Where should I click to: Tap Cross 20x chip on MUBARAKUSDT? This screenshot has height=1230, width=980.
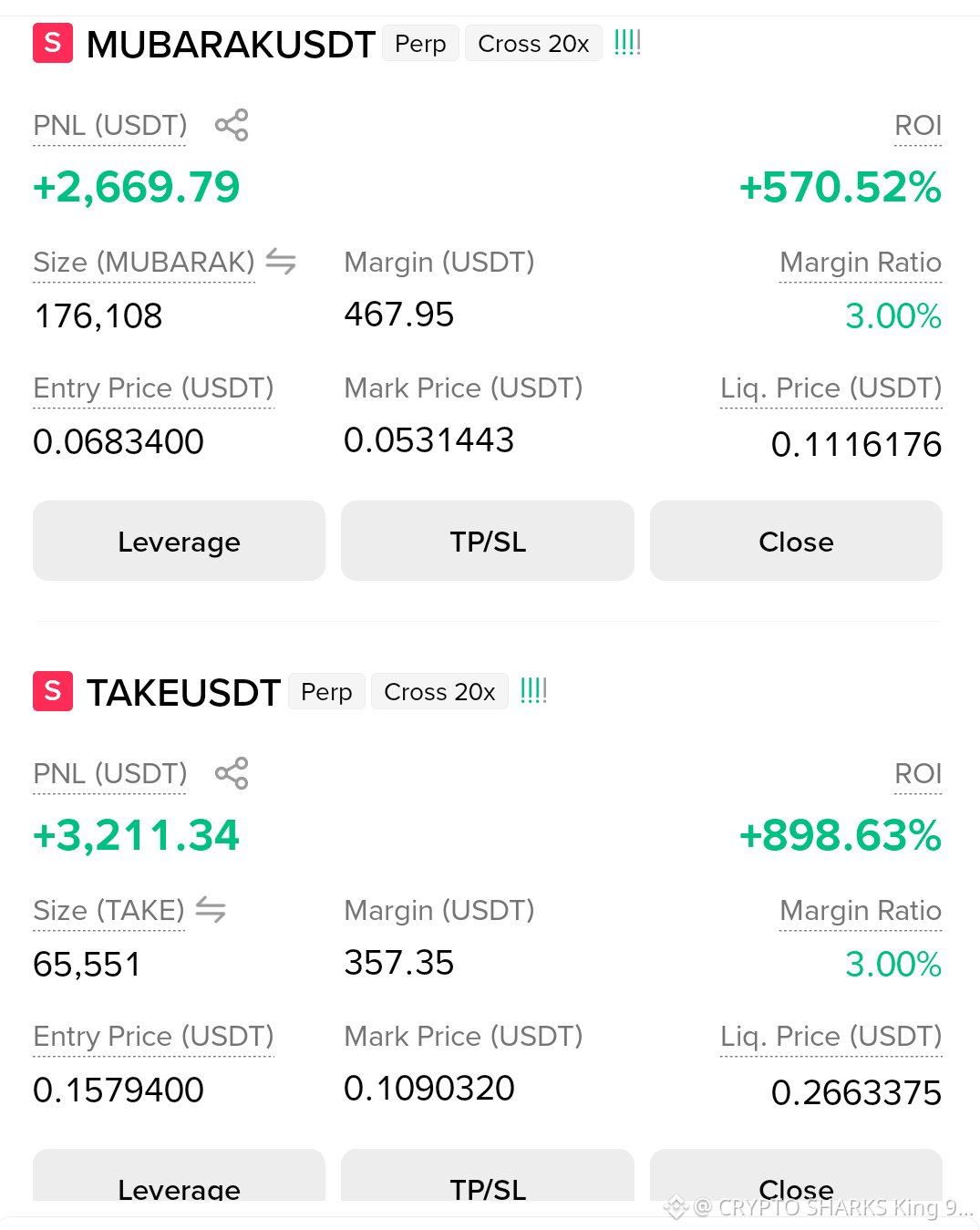[533, 44]
